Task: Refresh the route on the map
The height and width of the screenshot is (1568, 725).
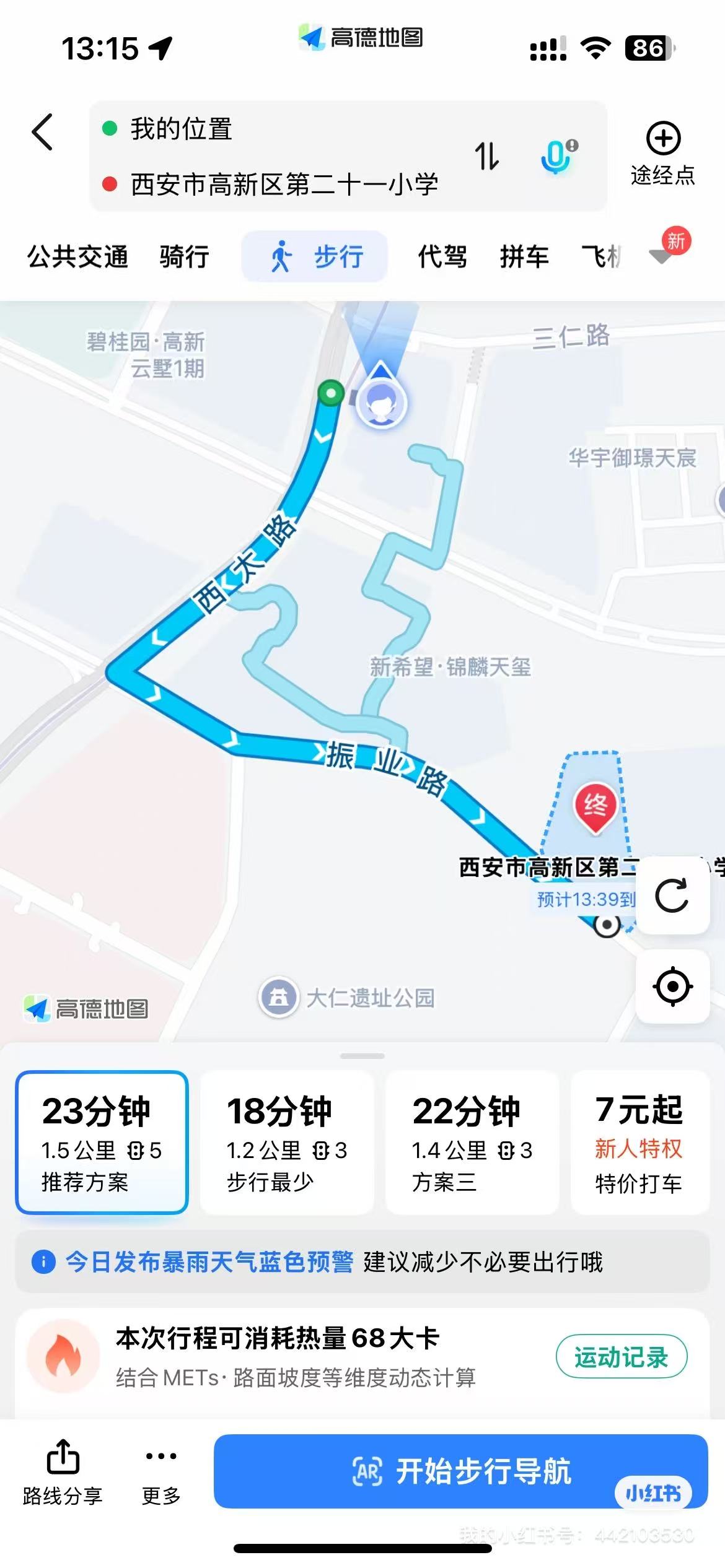Action: [x=672, y=895]
